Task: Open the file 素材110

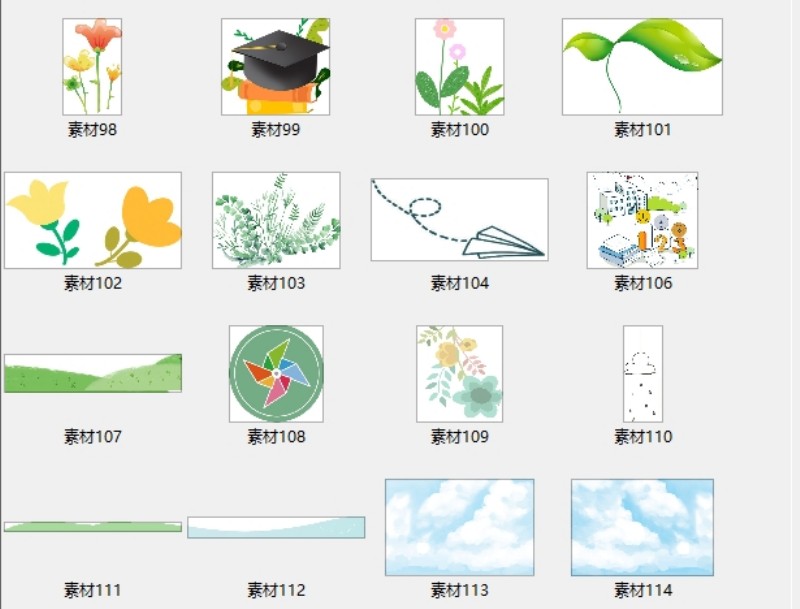Action: pyautogui.click(x=642, y=373)
